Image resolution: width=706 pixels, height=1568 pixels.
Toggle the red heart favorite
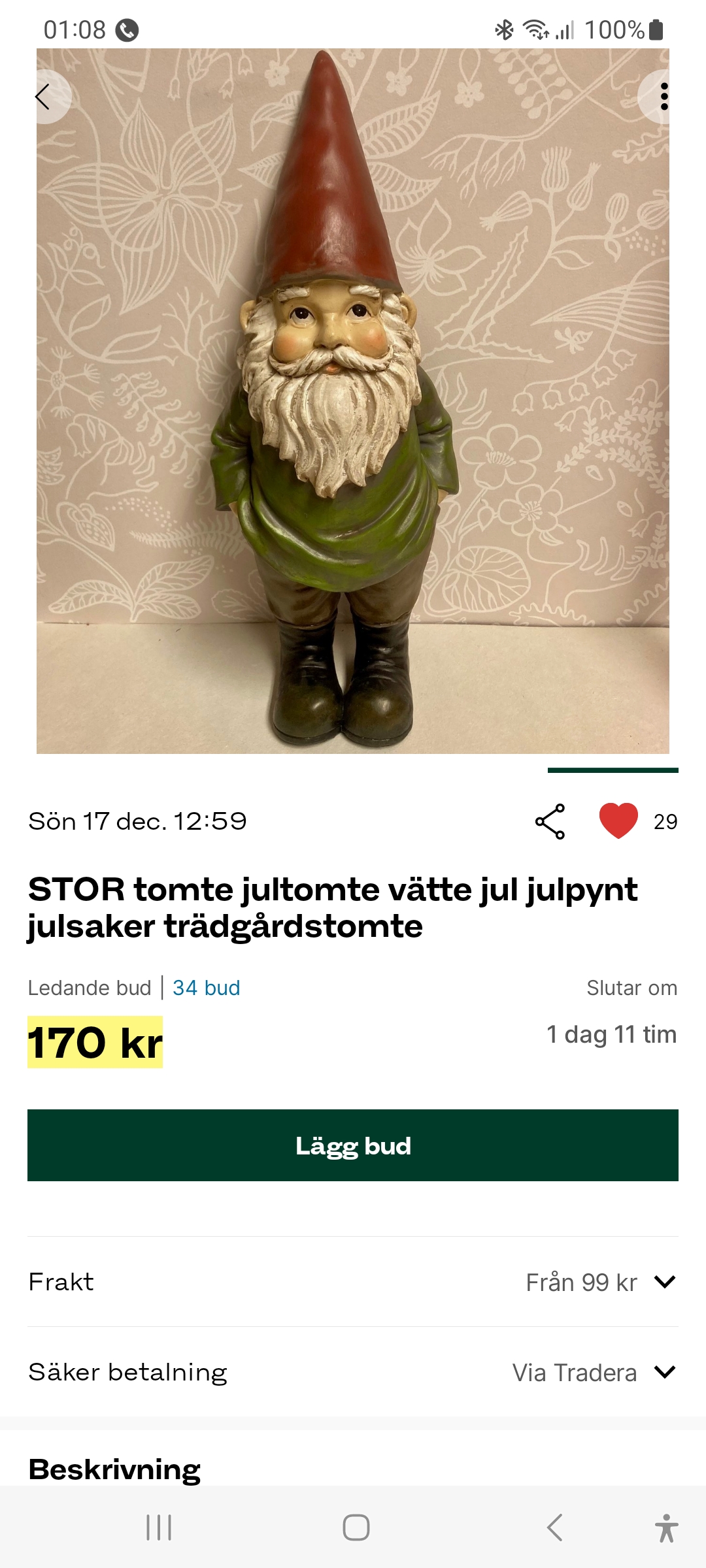click(x=618, y=821)
